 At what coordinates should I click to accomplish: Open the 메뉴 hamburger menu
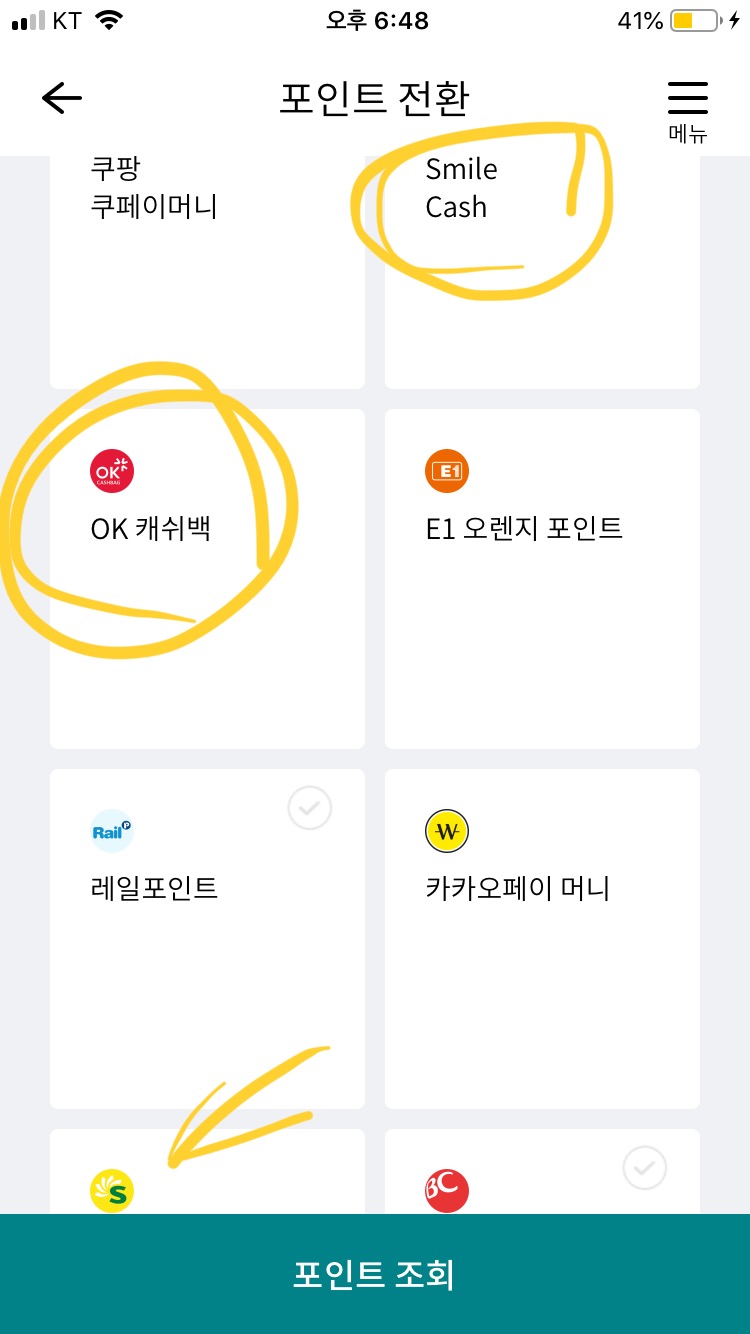click(x=687, y=105)
